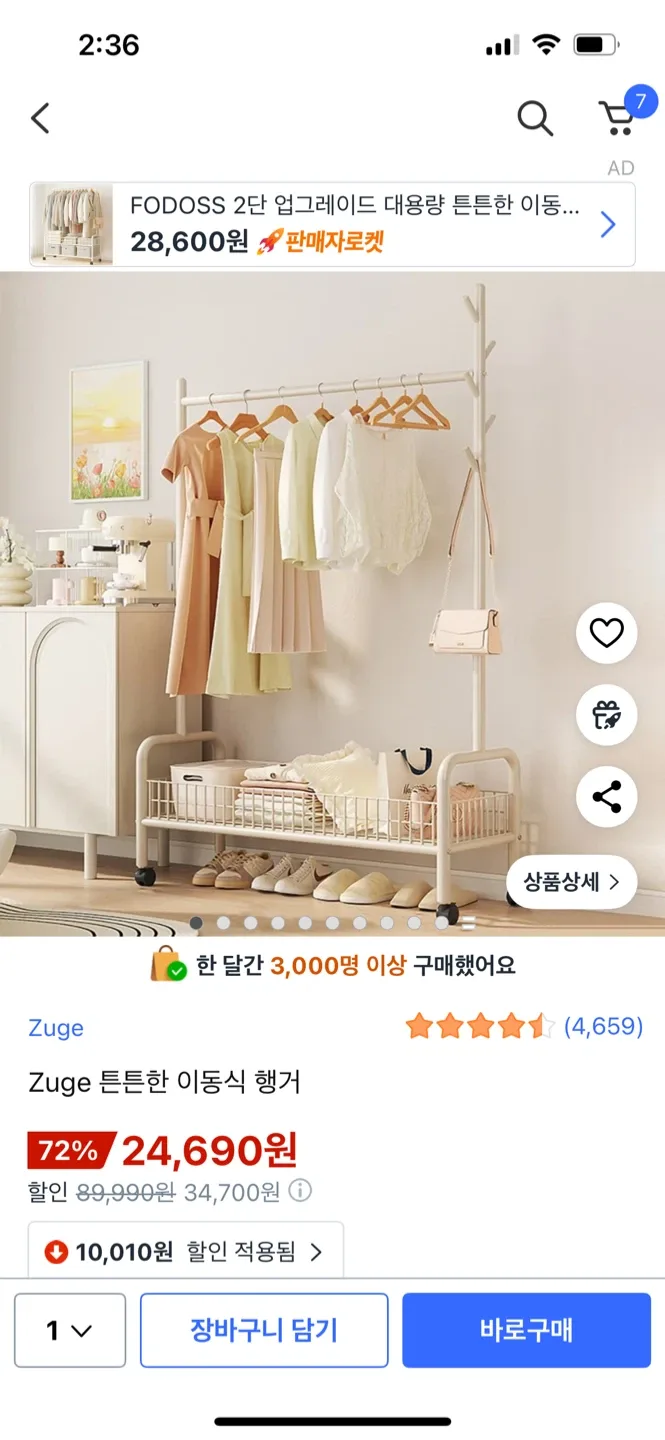Expand the 10,010원 할인 적용됨 details
Viewport: 665px width, 1440px height.
click(x=186, y=1251)
